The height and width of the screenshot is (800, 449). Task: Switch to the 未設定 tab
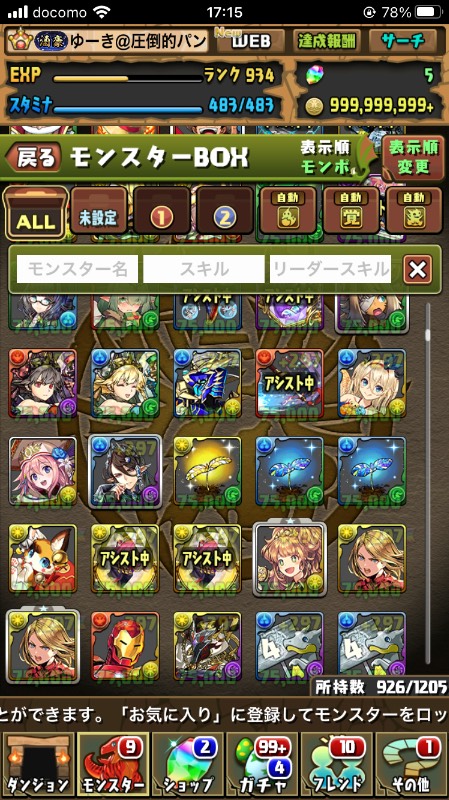tap(98, 211)
